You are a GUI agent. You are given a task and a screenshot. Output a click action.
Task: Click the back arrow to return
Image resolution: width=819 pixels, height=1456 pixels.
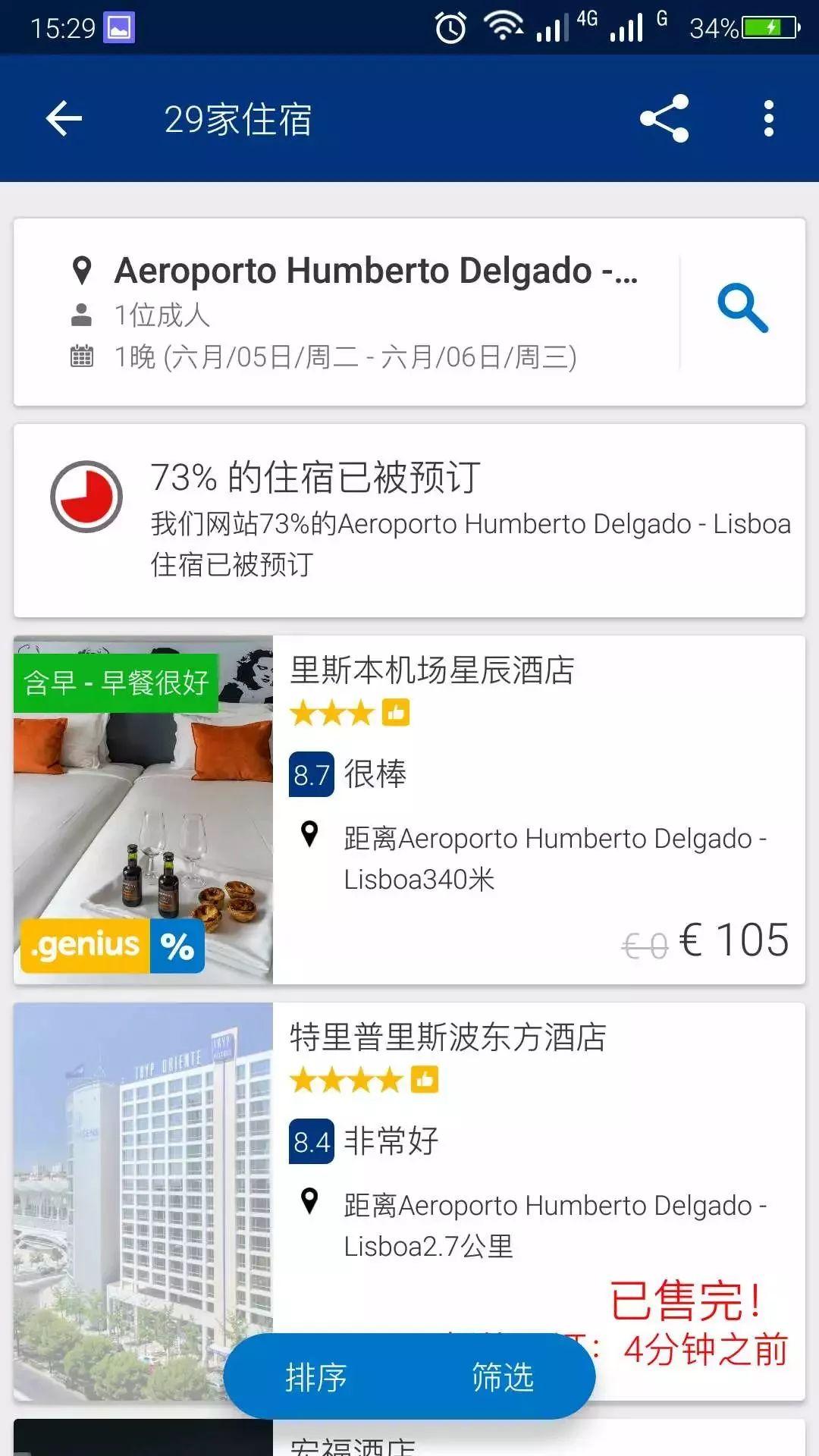64,118
